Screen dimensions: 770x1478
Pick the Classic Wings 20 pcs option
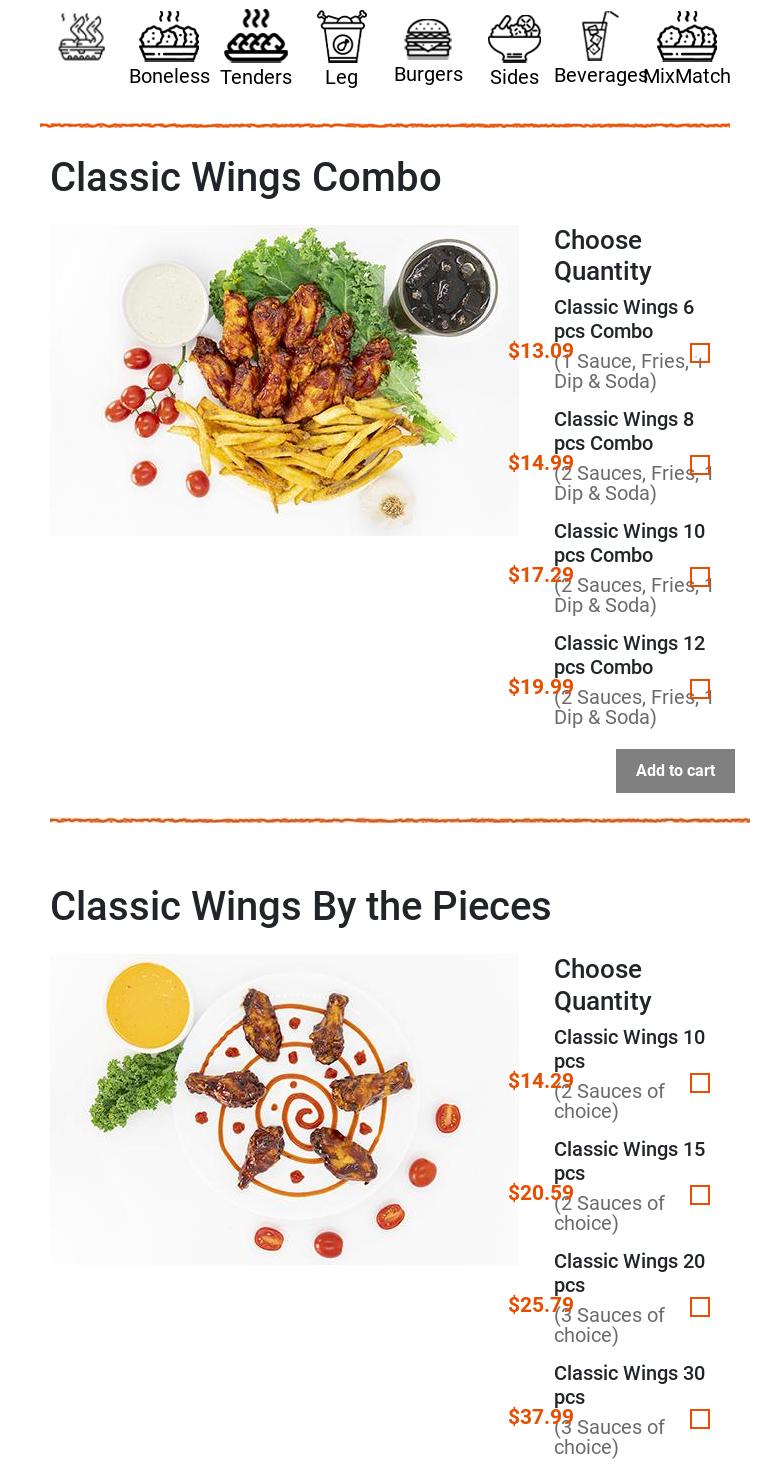700,1307
